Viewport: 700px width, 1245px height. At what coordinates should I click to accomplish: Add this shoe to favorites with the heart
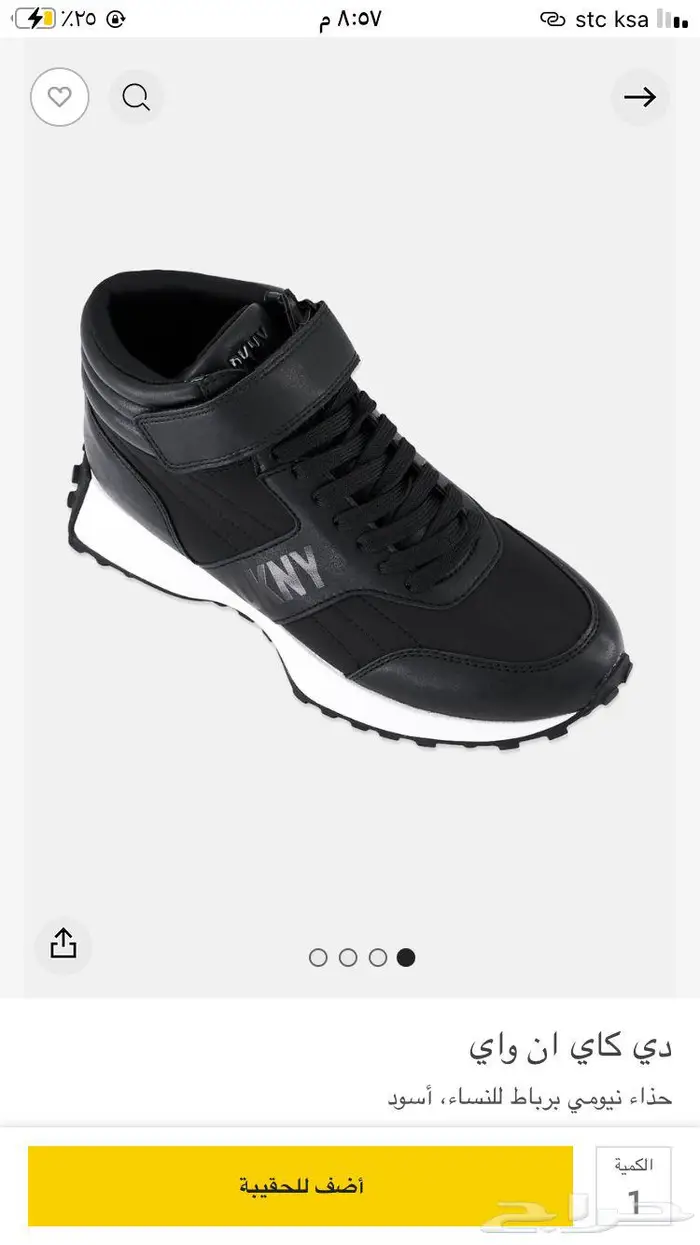pyautogui.click(x=59, y=97)
